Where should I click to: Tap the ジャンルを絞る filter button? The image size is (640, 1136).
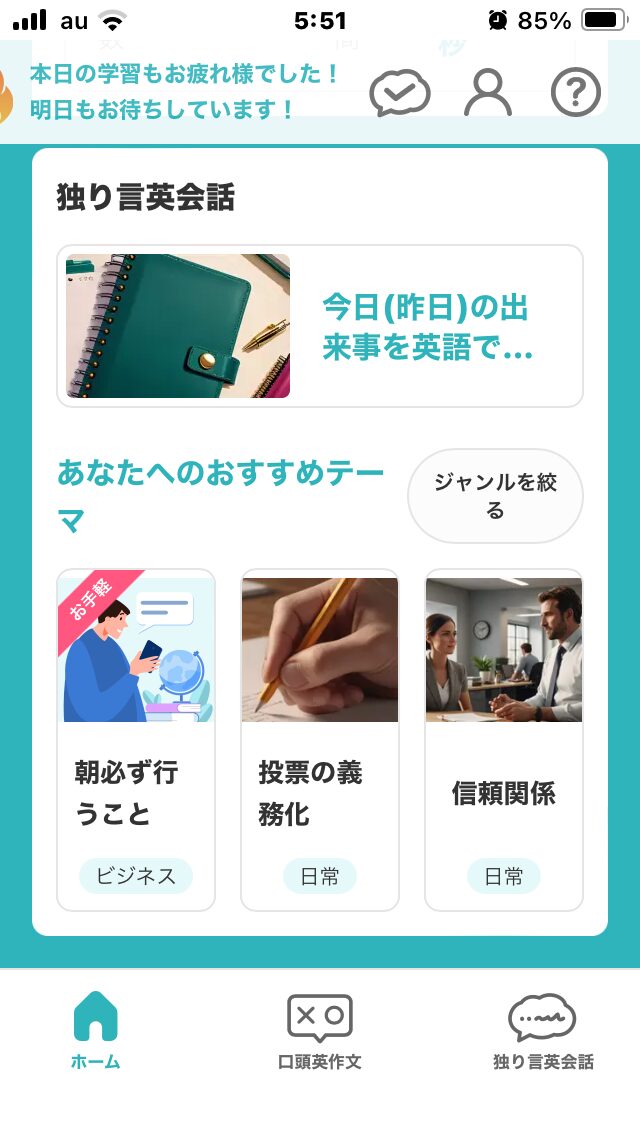495,496
